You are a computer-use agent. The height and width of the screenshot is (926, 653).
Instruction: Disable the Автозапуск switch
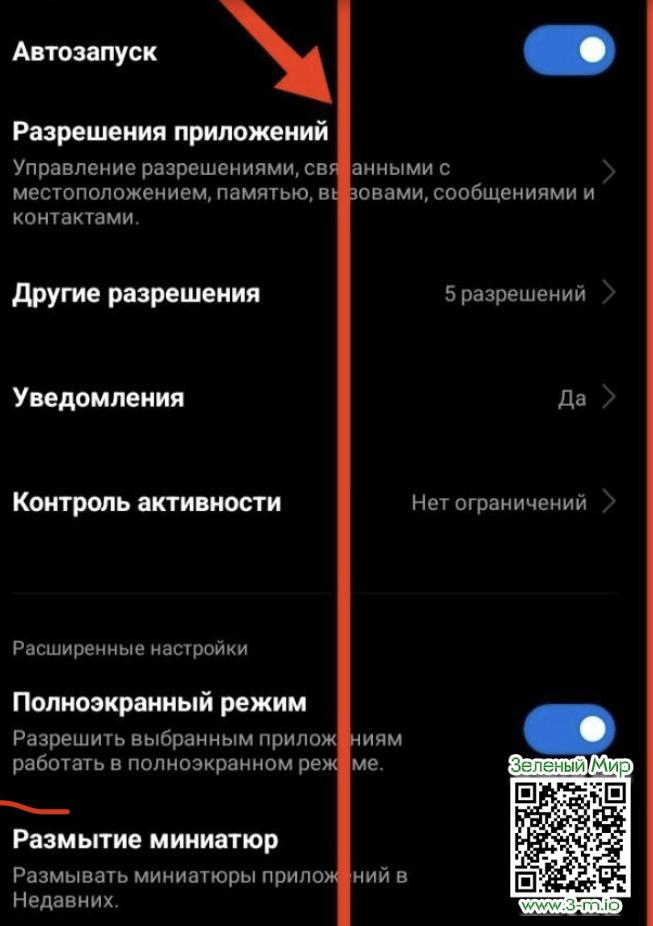click(x=569, y=50)
